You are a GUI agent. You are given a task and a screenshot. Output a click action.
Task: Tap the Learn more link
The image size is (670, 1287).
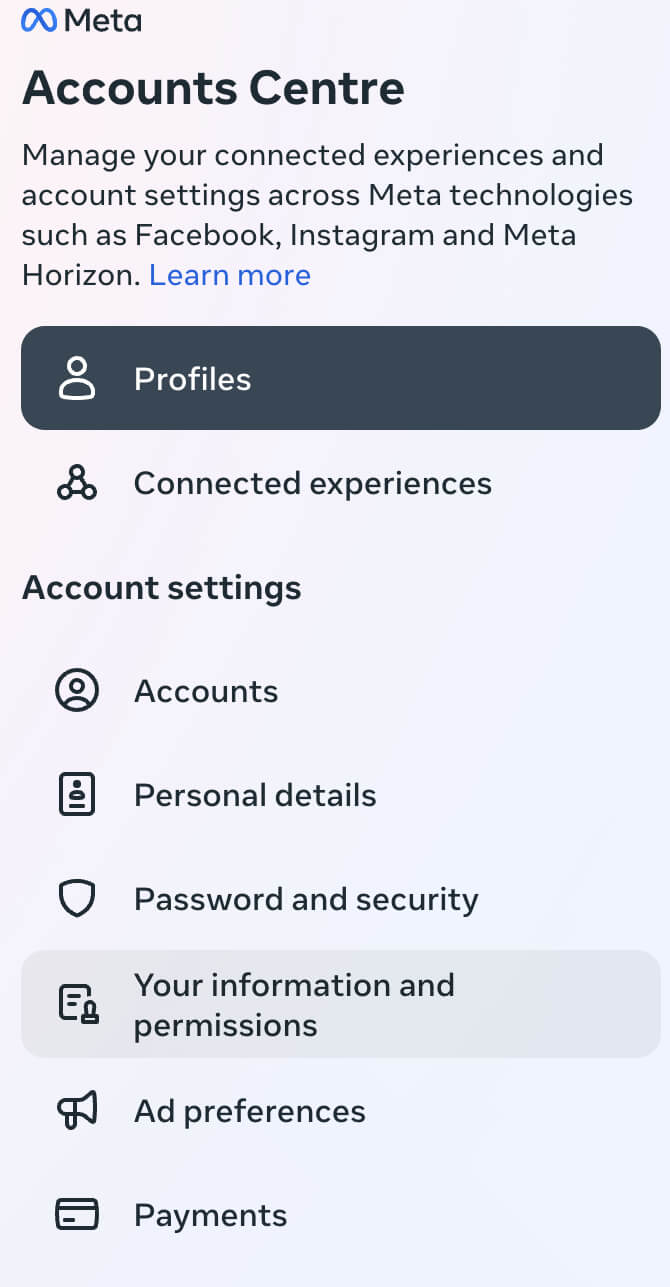pos(230,275)
